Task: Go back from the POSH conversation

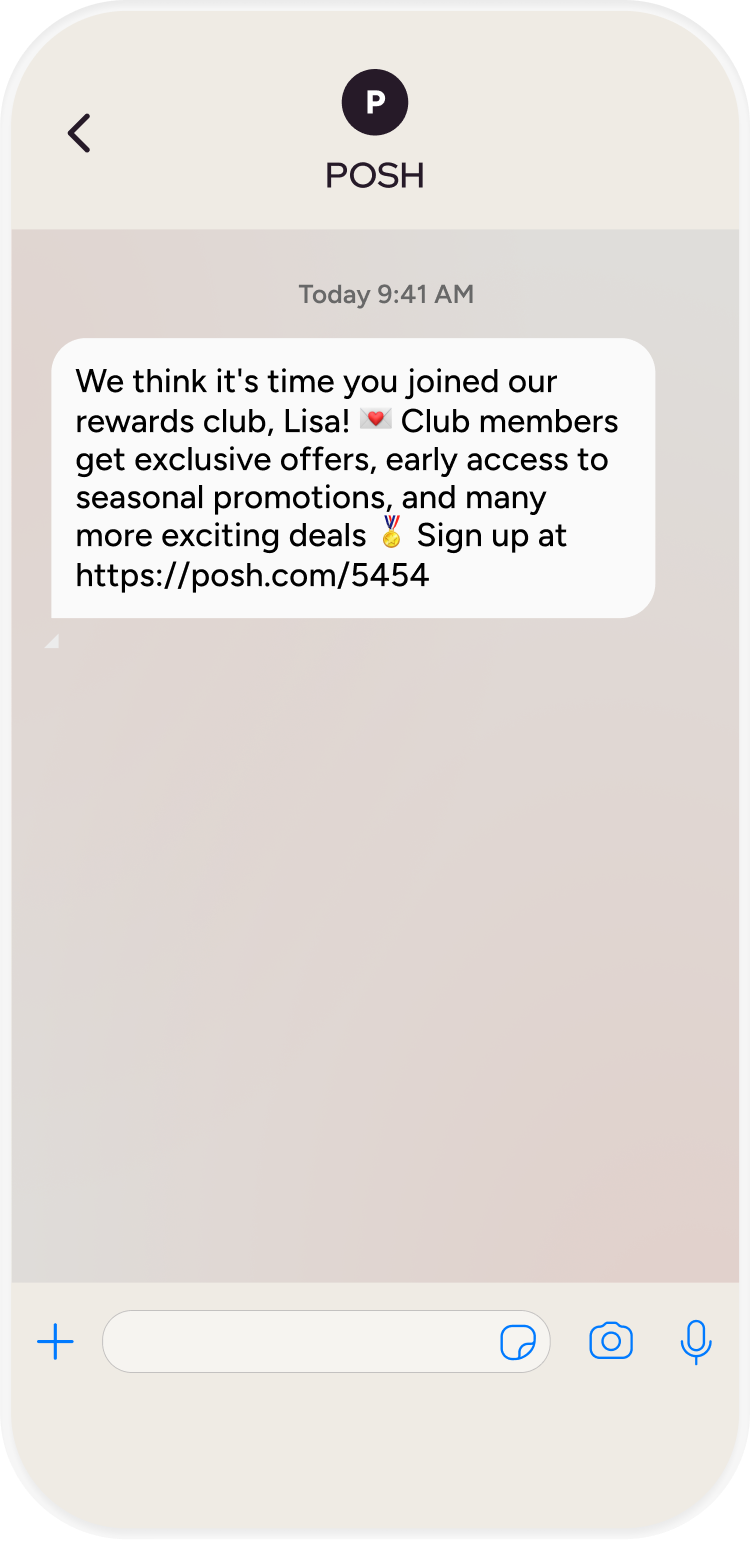Action: pyautogui.click(x=79, y=133)
